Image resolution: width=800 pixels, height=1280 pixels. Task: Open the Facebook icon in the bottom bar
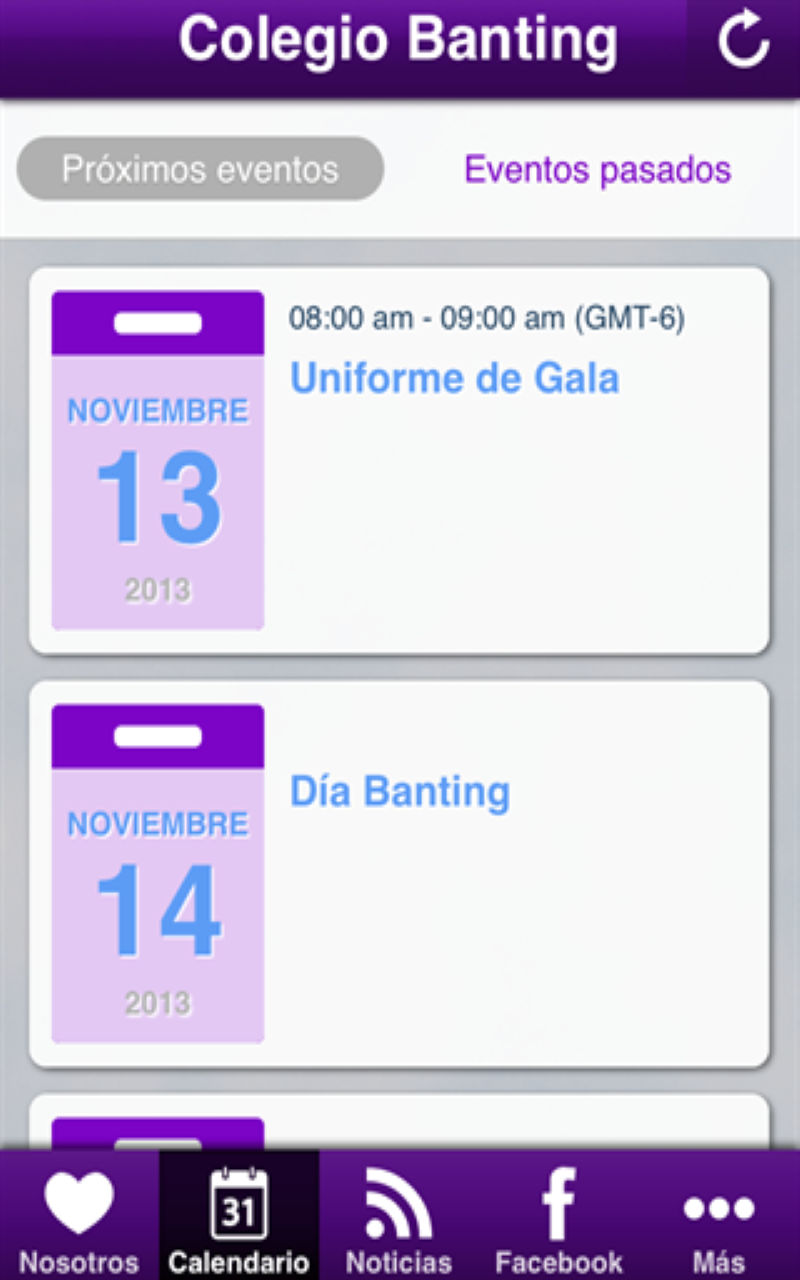coord(558,1200)
